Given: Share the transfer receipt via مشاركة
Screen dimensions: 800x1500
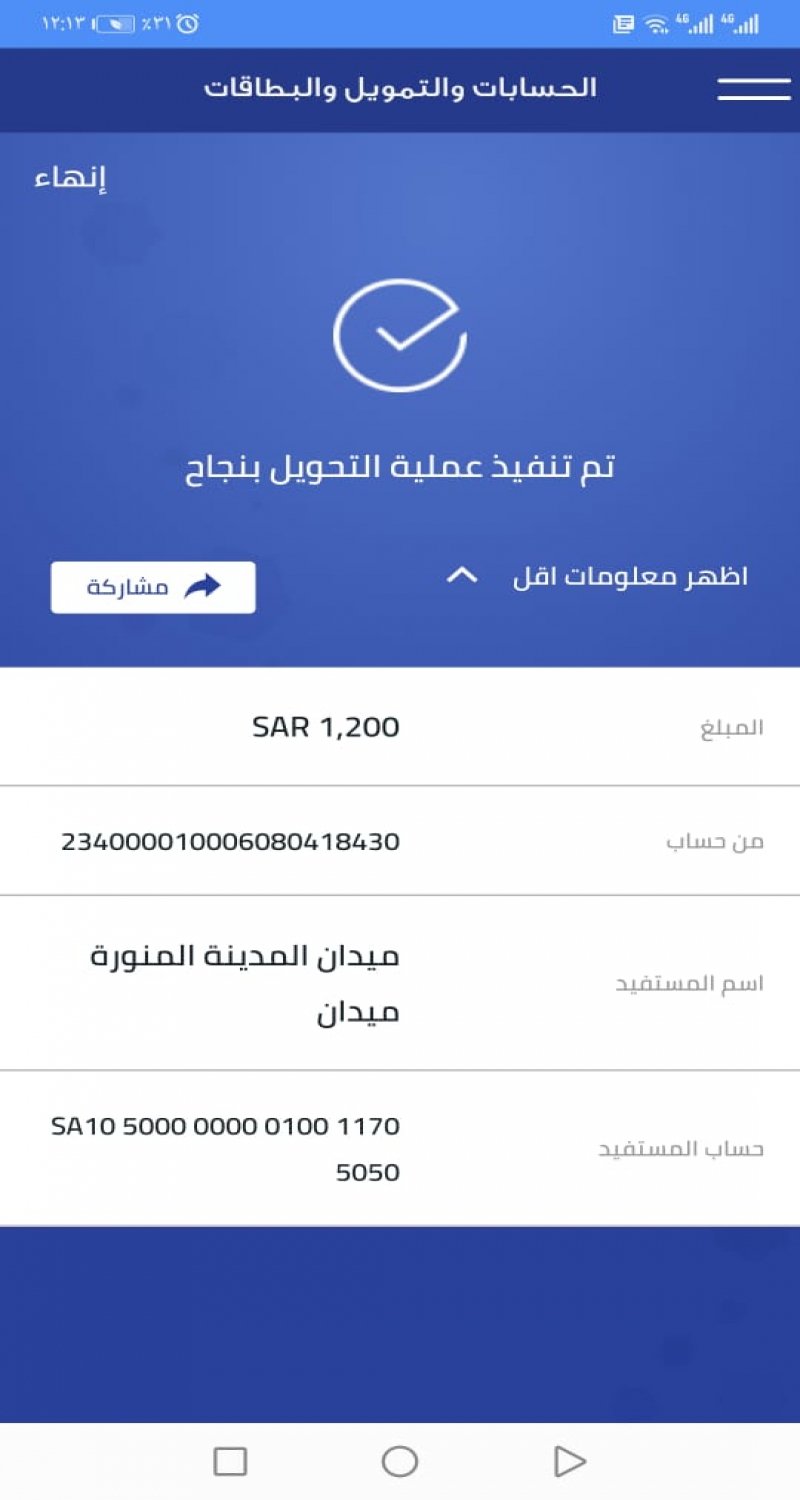Looking at the screenshot, I should coord(153,587).
